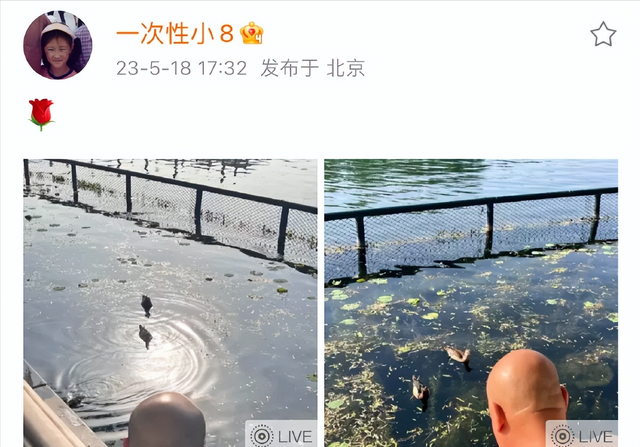This screenshot has height=447, width=640.
Task: Open the username 一次性小8 profile link
Action: 175,34
